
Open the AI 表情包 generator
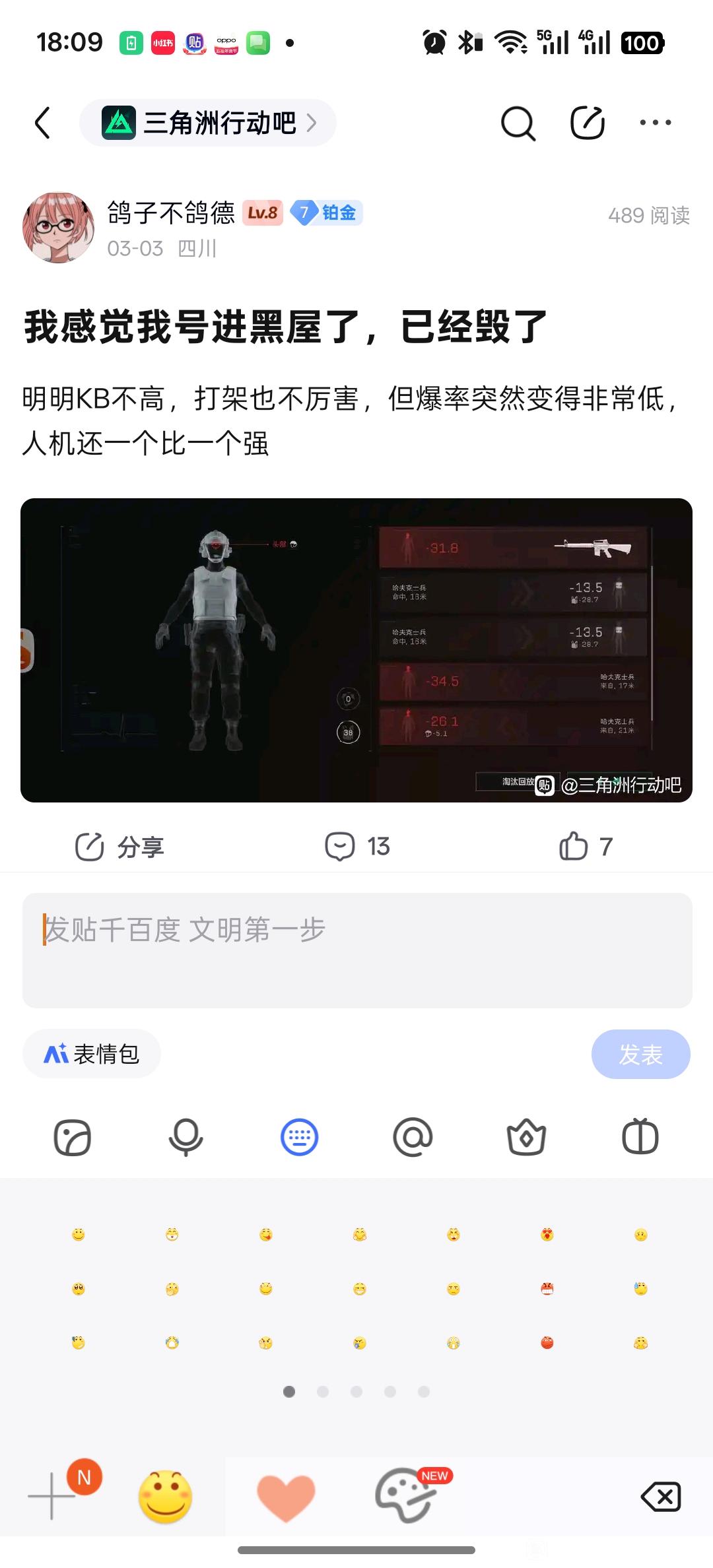(92, 1054)
